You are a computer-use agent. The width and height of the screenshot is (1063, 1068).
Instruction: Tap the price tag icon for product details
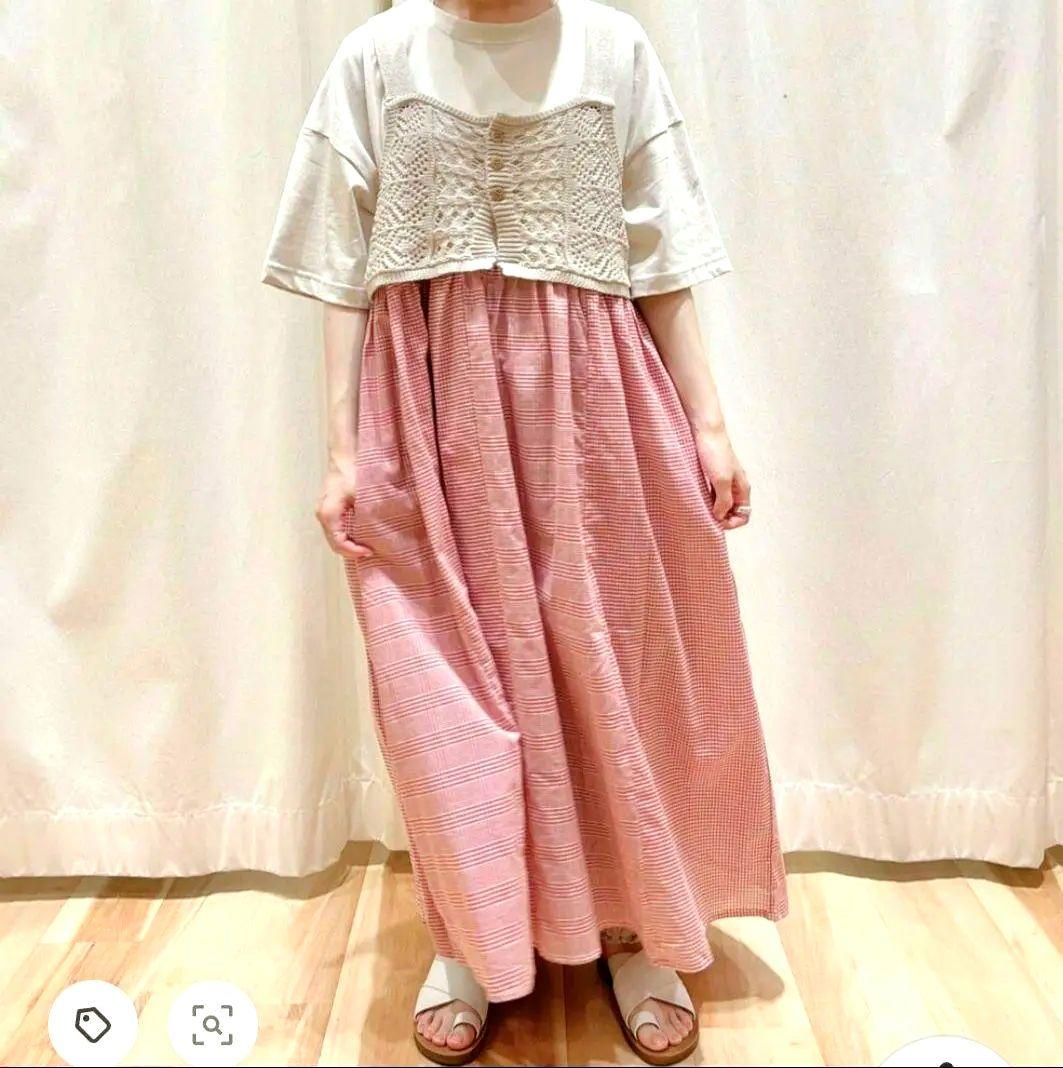coord(93,1024)
